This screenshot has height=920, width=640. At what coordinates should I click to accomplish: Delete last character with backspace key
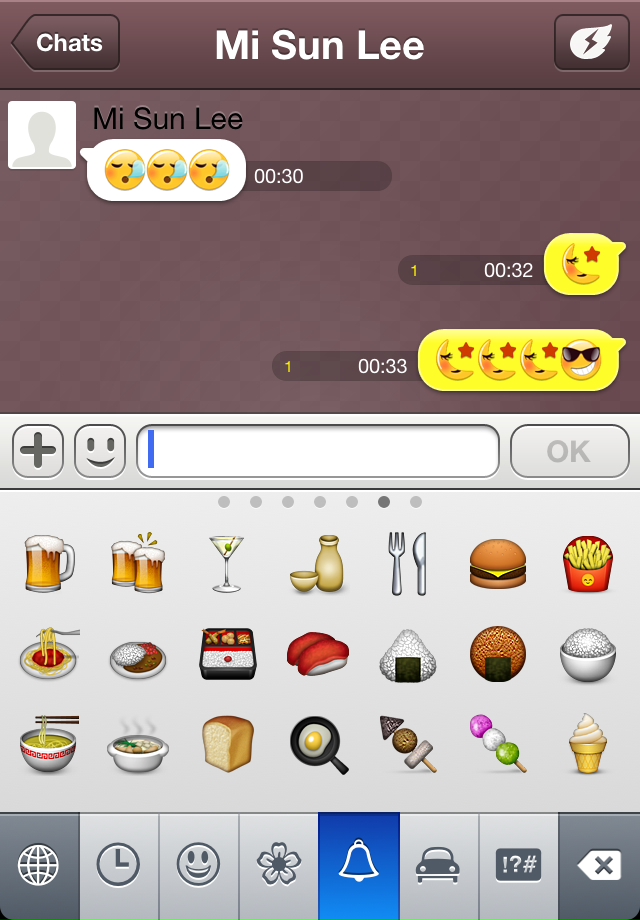pos(600,866)
